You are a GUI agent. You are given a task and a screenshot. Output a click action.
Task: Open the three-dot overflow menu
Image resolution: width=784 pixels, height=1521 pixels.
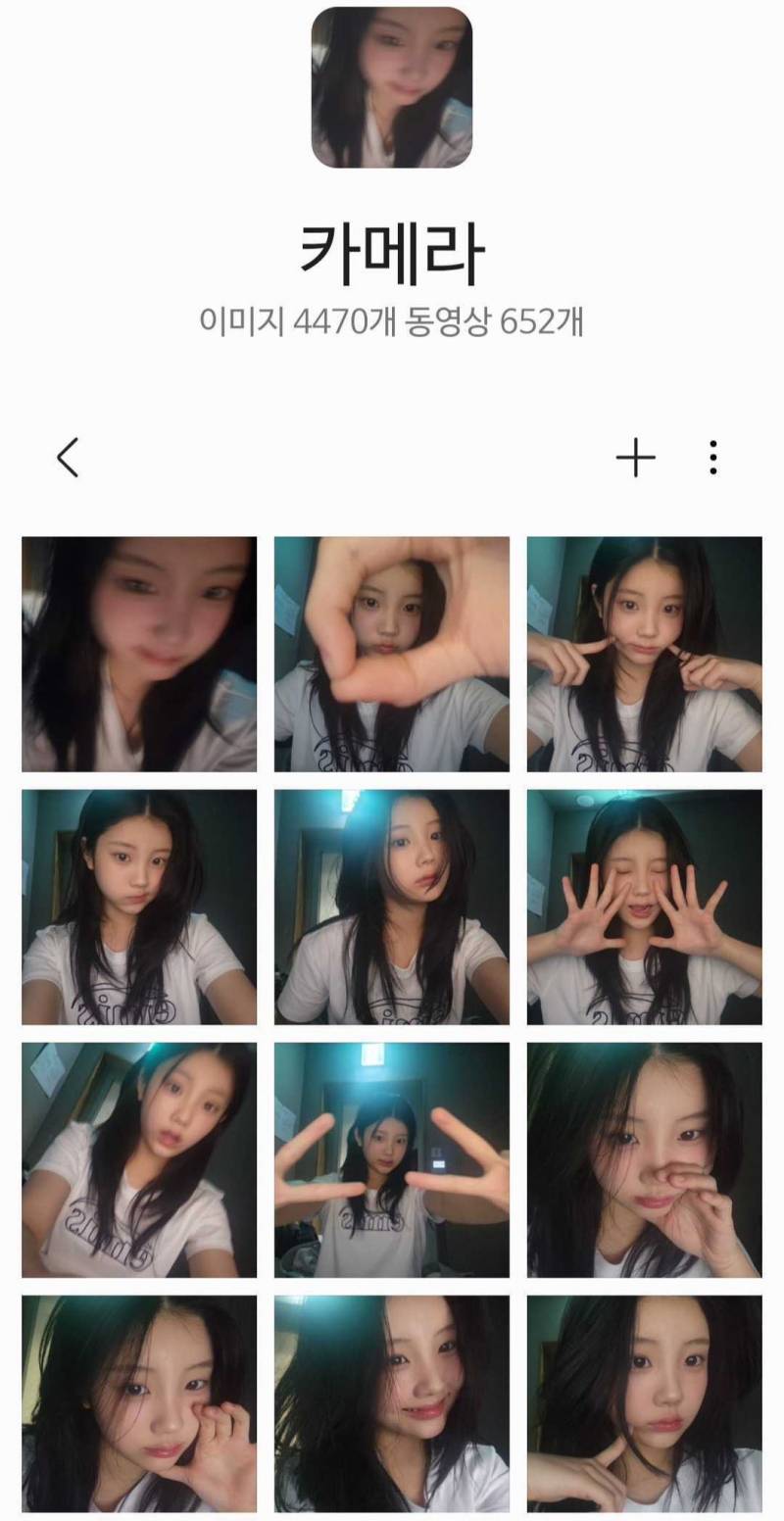713,457
